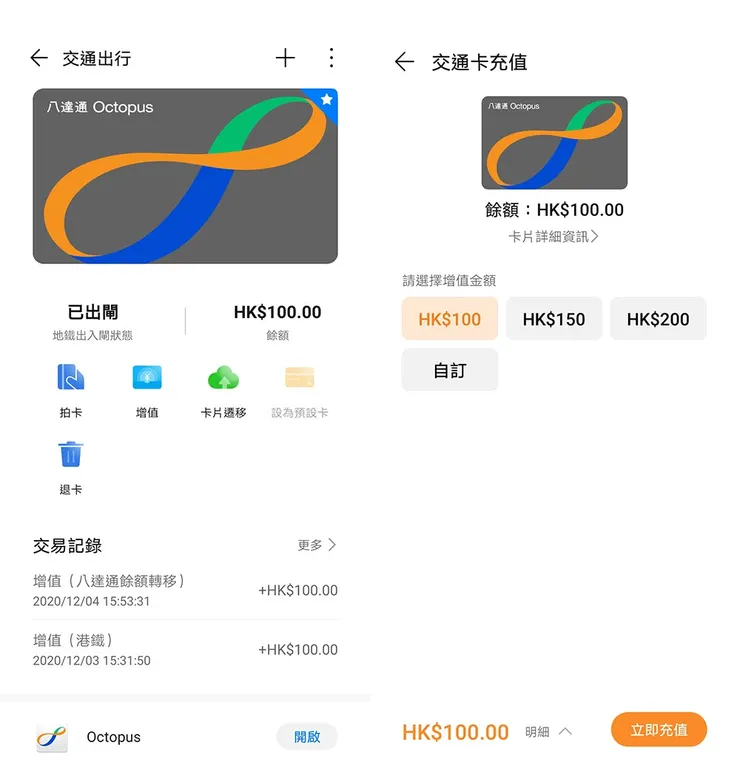The image size is (740, 762).
Task: Tap the greyed 設為預設卡 default card icon
Action: 299,380
